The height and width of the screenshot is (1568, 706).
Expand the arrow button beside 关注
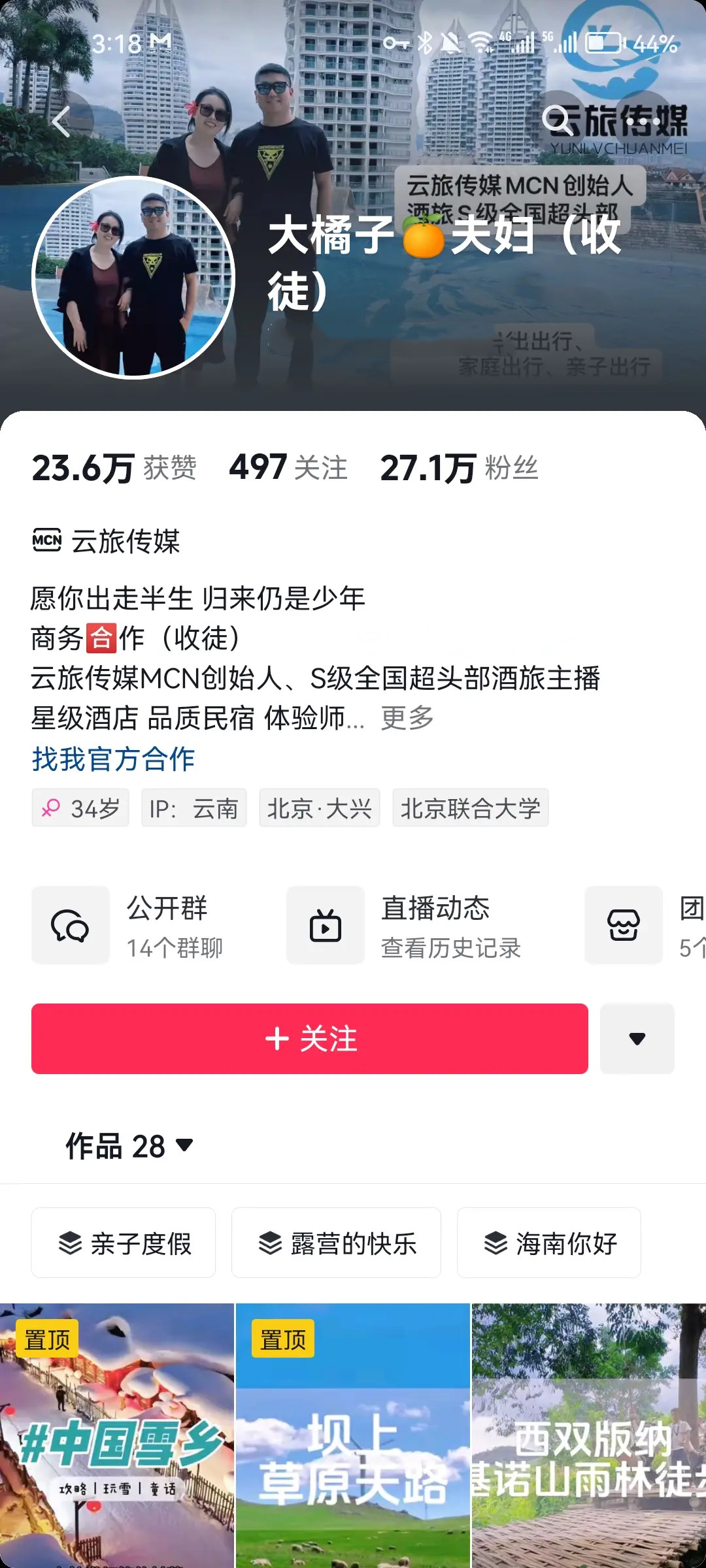click(x=637, y=1039)
